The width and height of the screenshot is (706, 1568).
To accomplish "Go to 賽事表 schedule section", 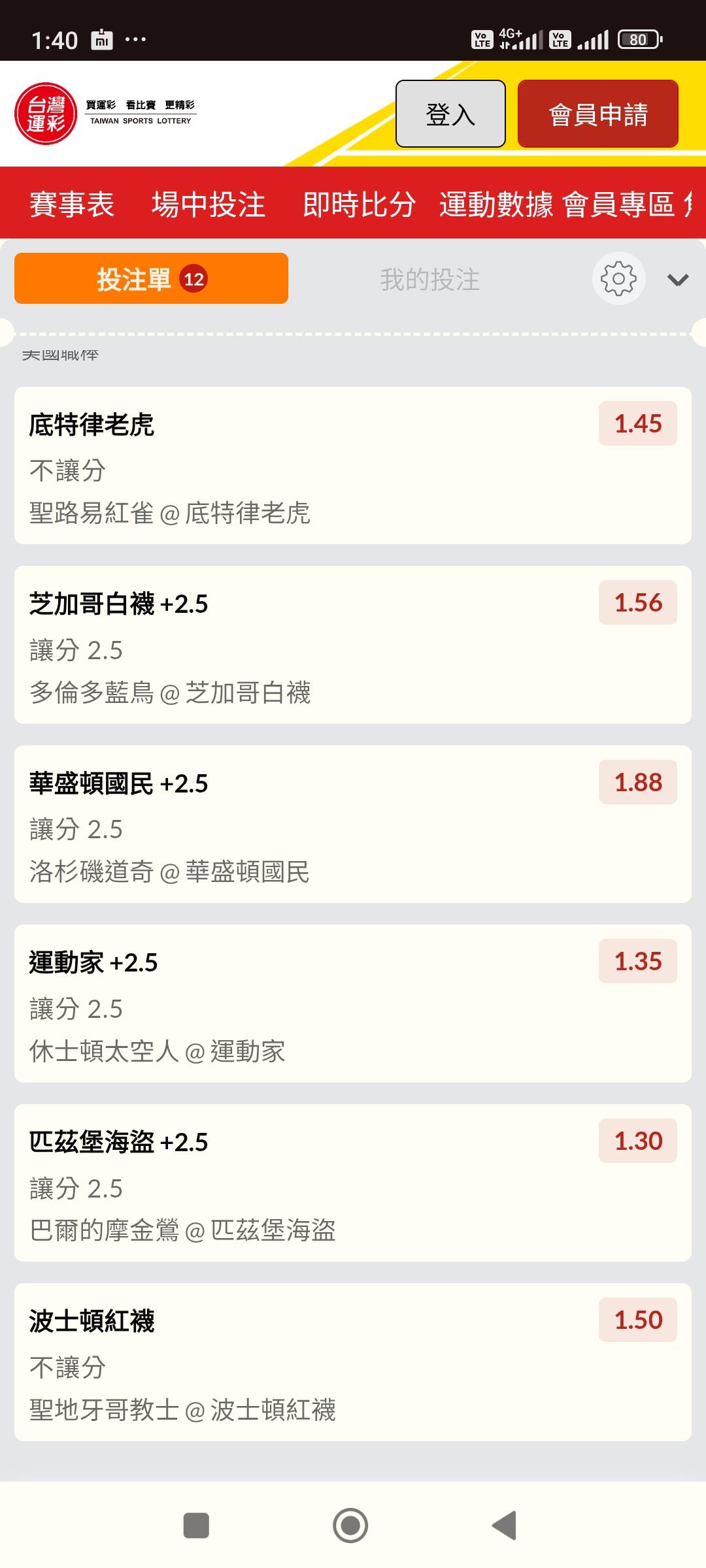I will (x=72, y=204).
